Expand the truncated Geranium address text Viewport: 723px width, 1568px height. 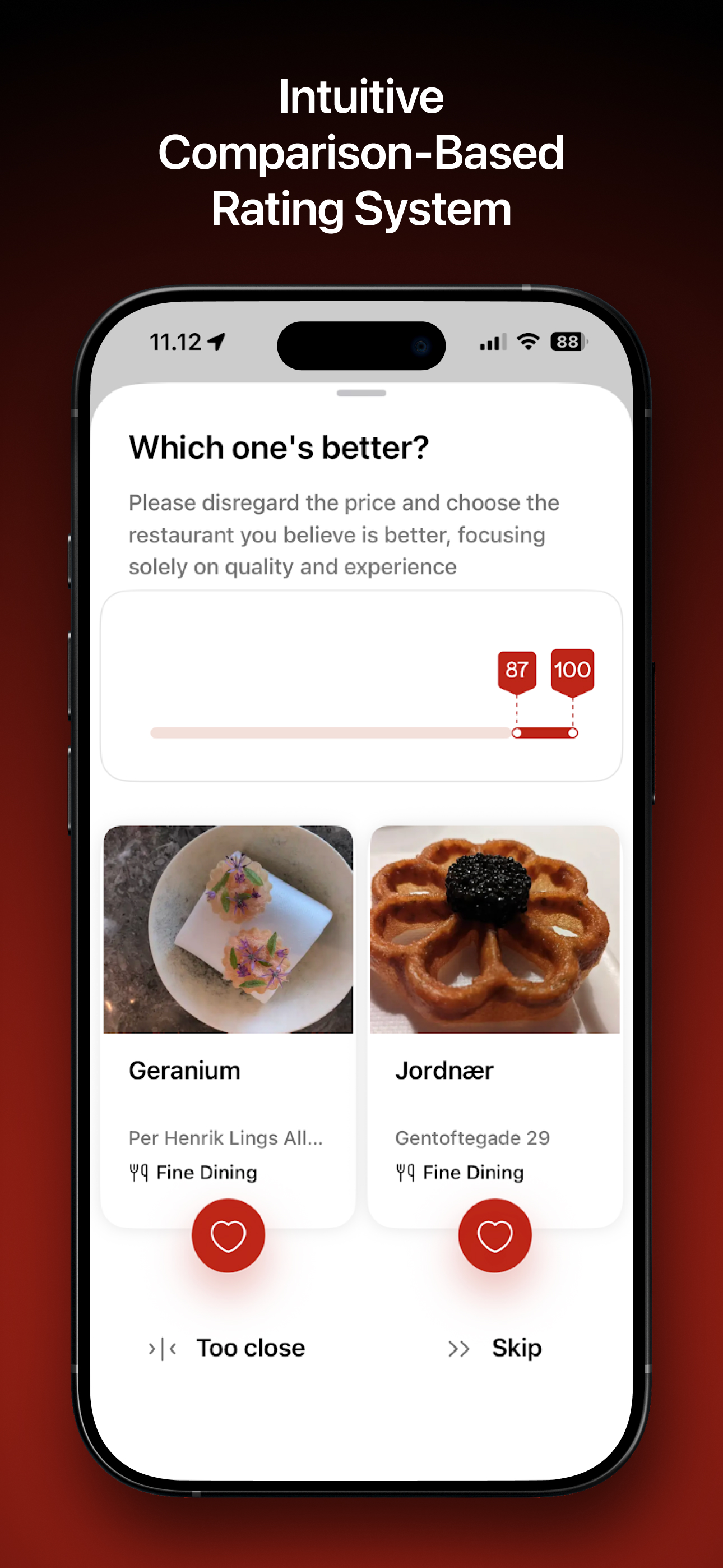[x=226, y=1137]
